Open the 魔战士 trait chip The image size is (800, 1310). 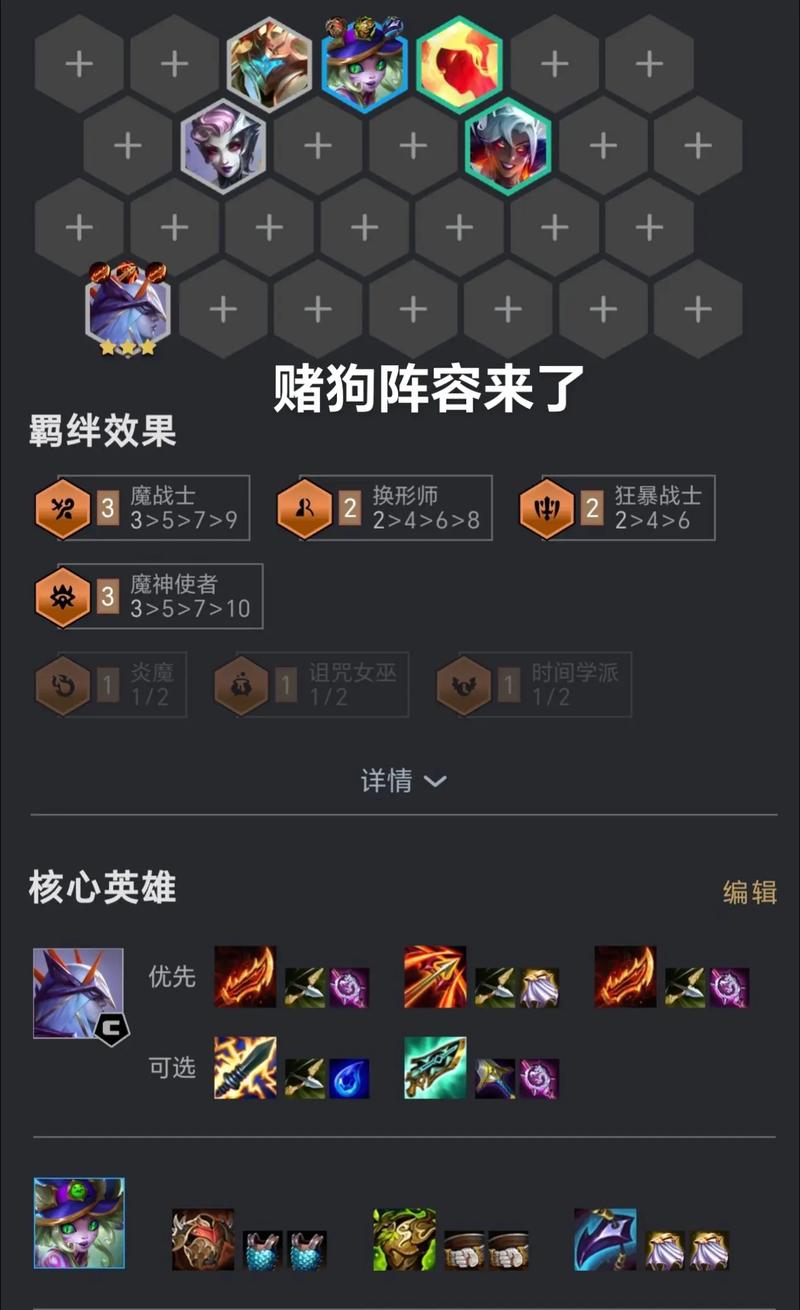142,508
